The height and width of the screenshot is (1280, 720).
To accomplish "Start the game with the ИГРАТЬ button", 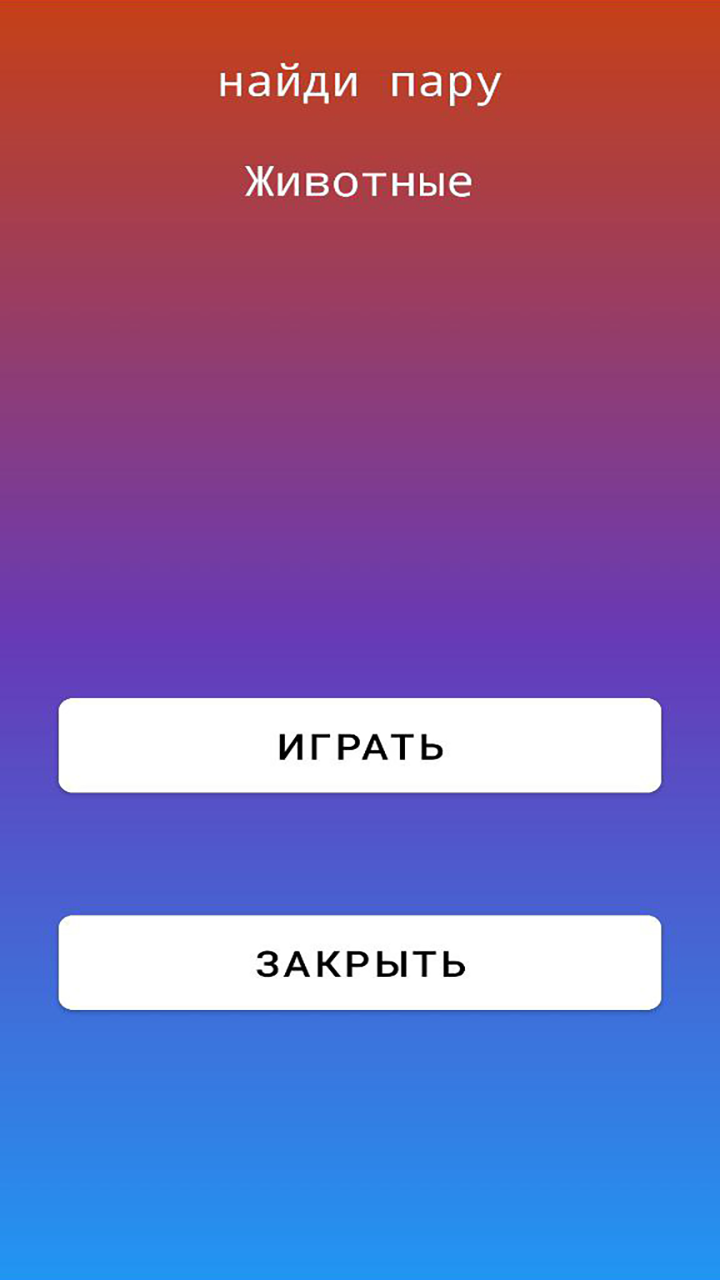I will (360, 746).
